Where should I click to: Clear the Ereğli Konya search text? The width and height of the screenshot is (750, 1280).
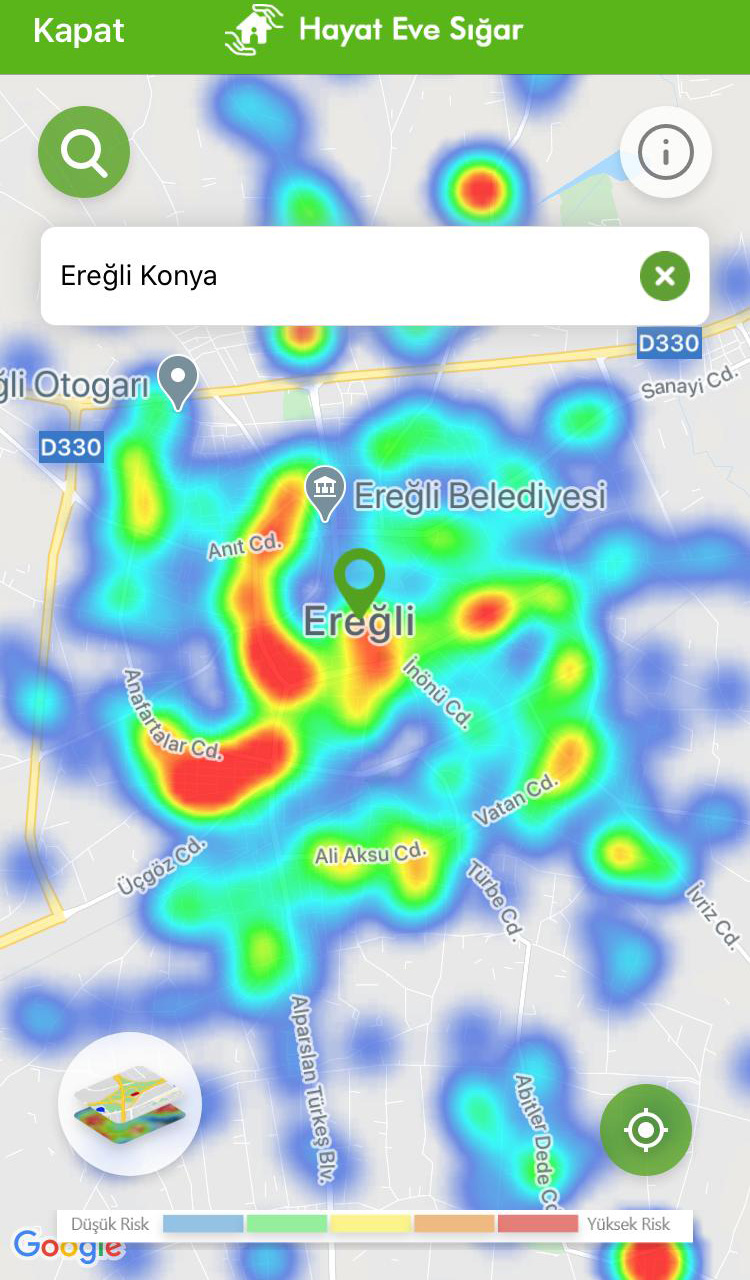(x=665, y=276)
